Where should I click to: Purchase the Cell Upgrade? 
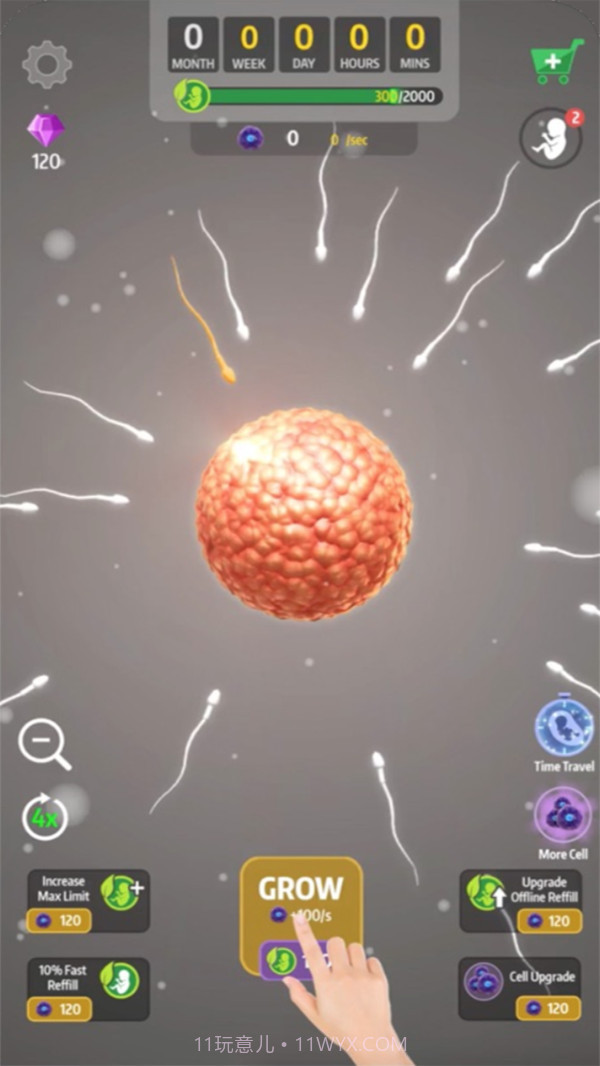pos(520,988)
